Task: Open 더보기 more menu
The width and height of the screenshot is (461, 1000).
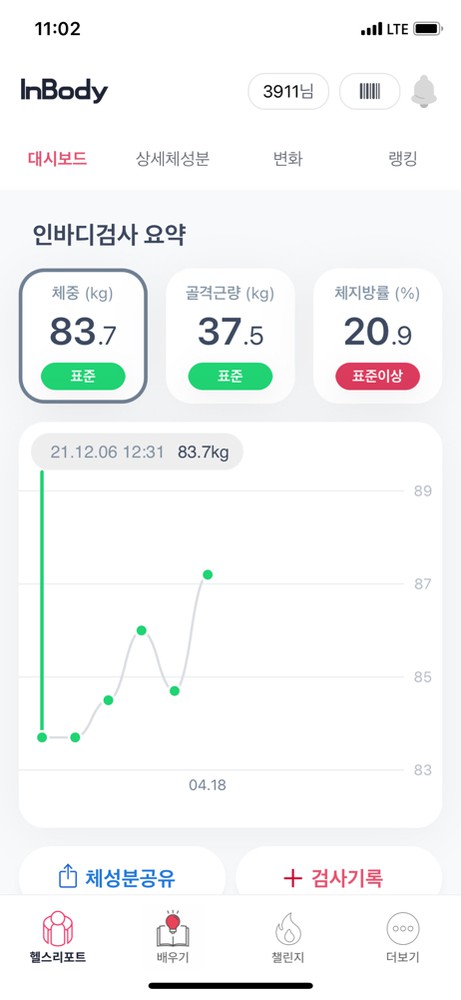Action: (x=403, y=937)
